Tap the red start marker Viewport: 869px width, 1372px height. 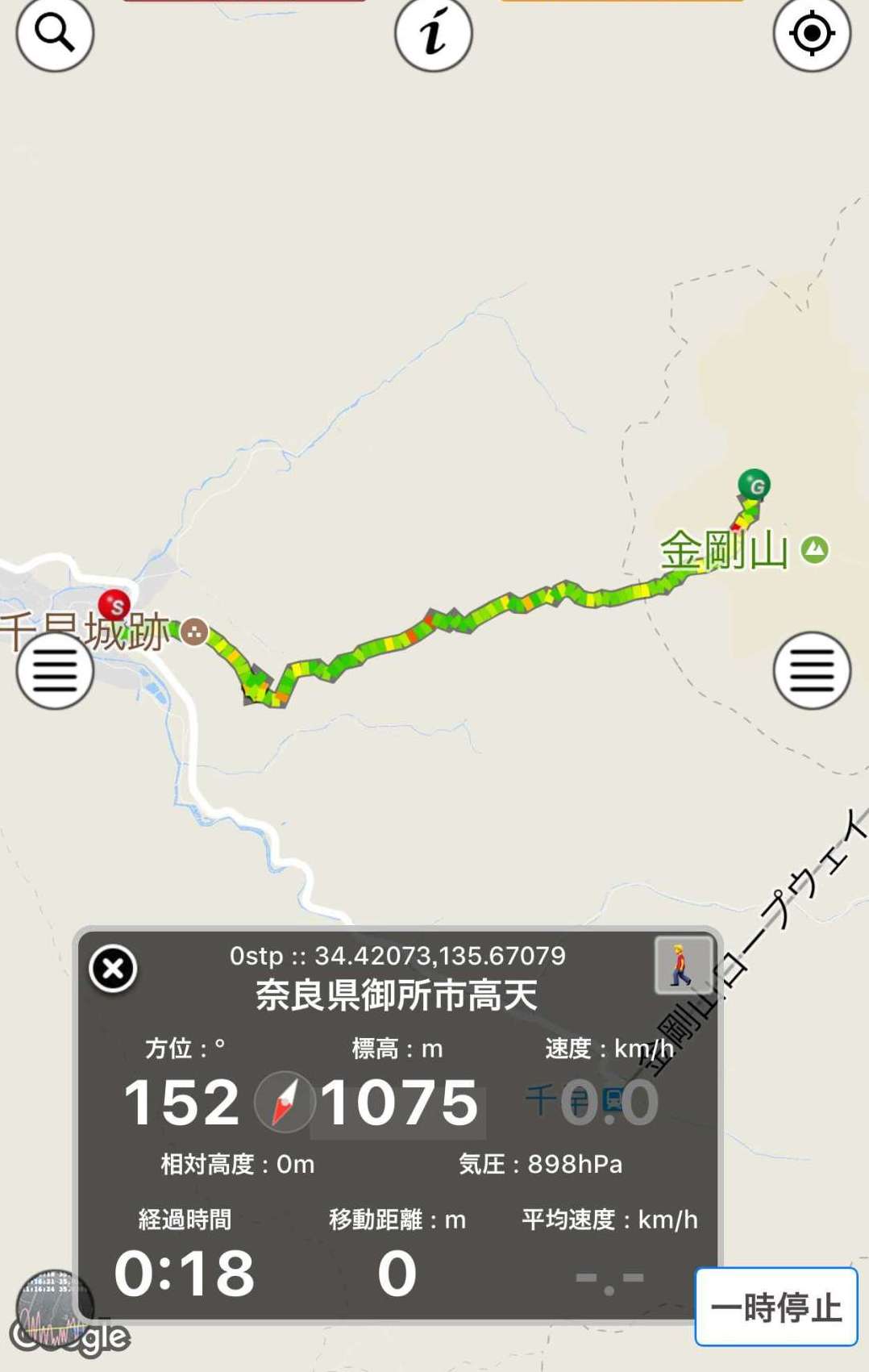pyautogui.click(x=114, y=604)
